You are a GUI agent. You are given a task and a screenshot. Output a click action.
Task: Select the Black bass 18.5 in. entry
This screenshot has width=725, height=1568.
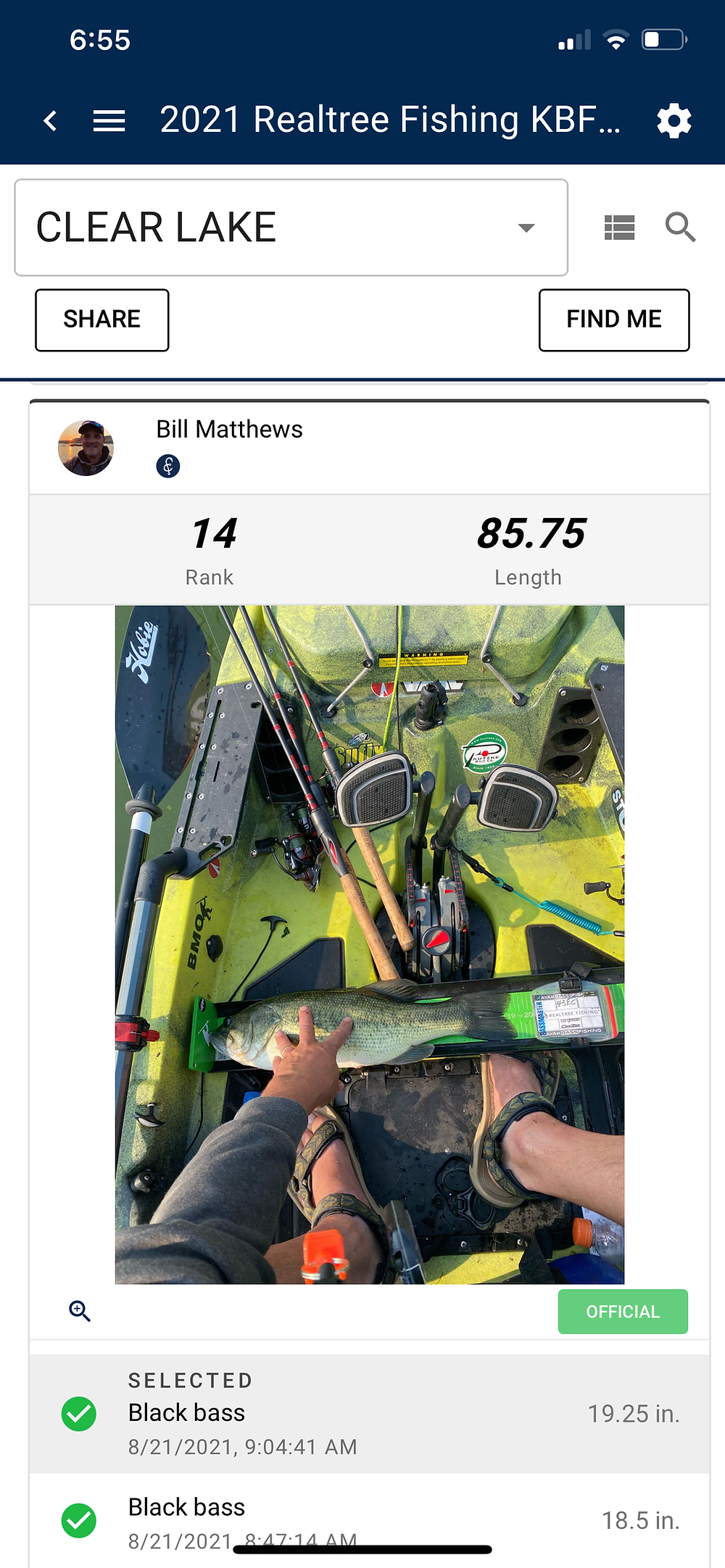coord(370,1520)
